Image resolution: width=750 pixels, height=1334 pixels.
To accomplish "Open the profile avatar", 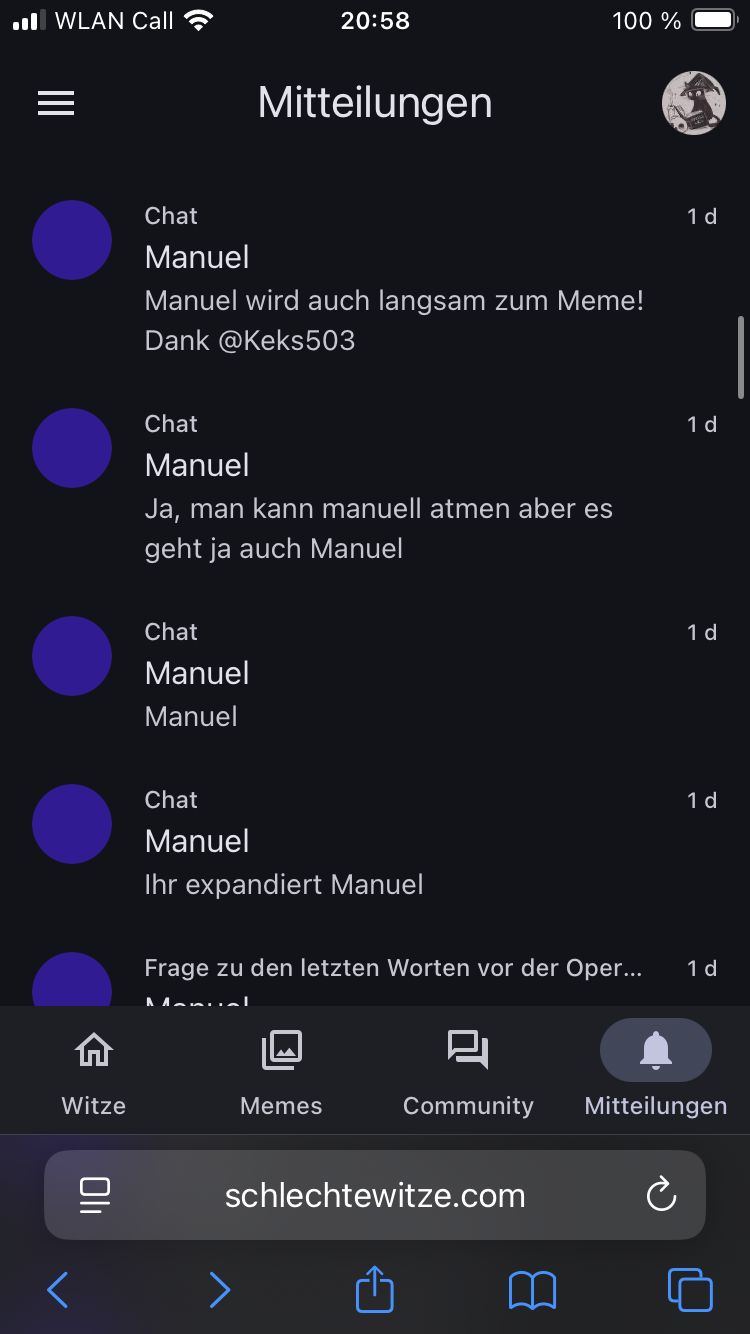I will click(693, 103).
